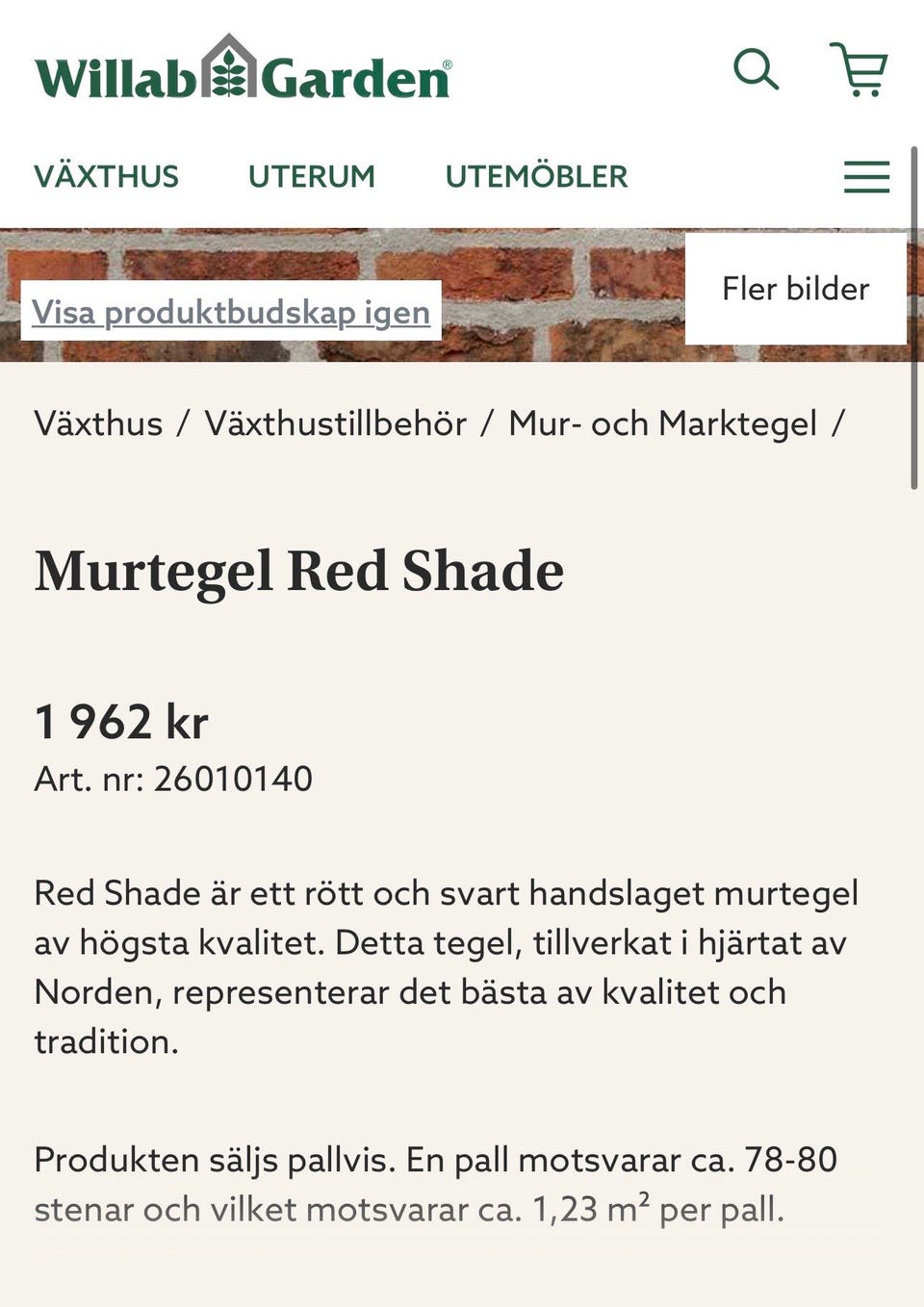The width and height of the screenshot is (924, 1307).
Task: Open Mur- och Marktegel breadcrumb link
Action: (x=663, y=422)
